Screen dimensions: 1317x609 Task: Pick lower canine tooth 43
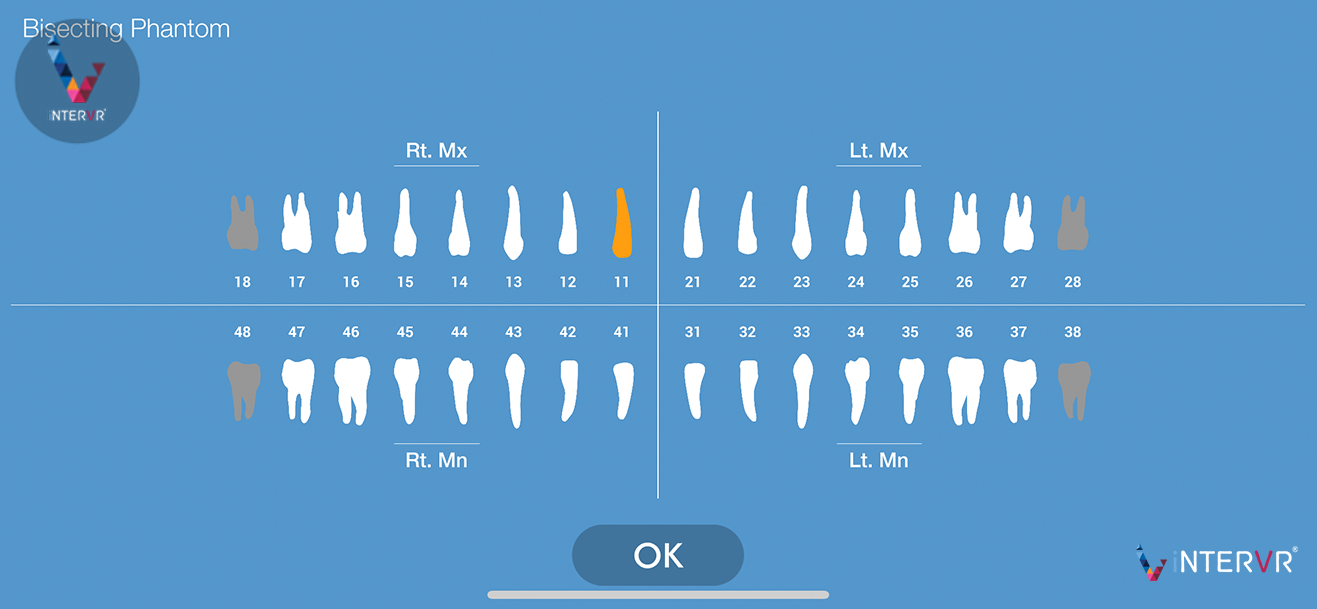514,390
